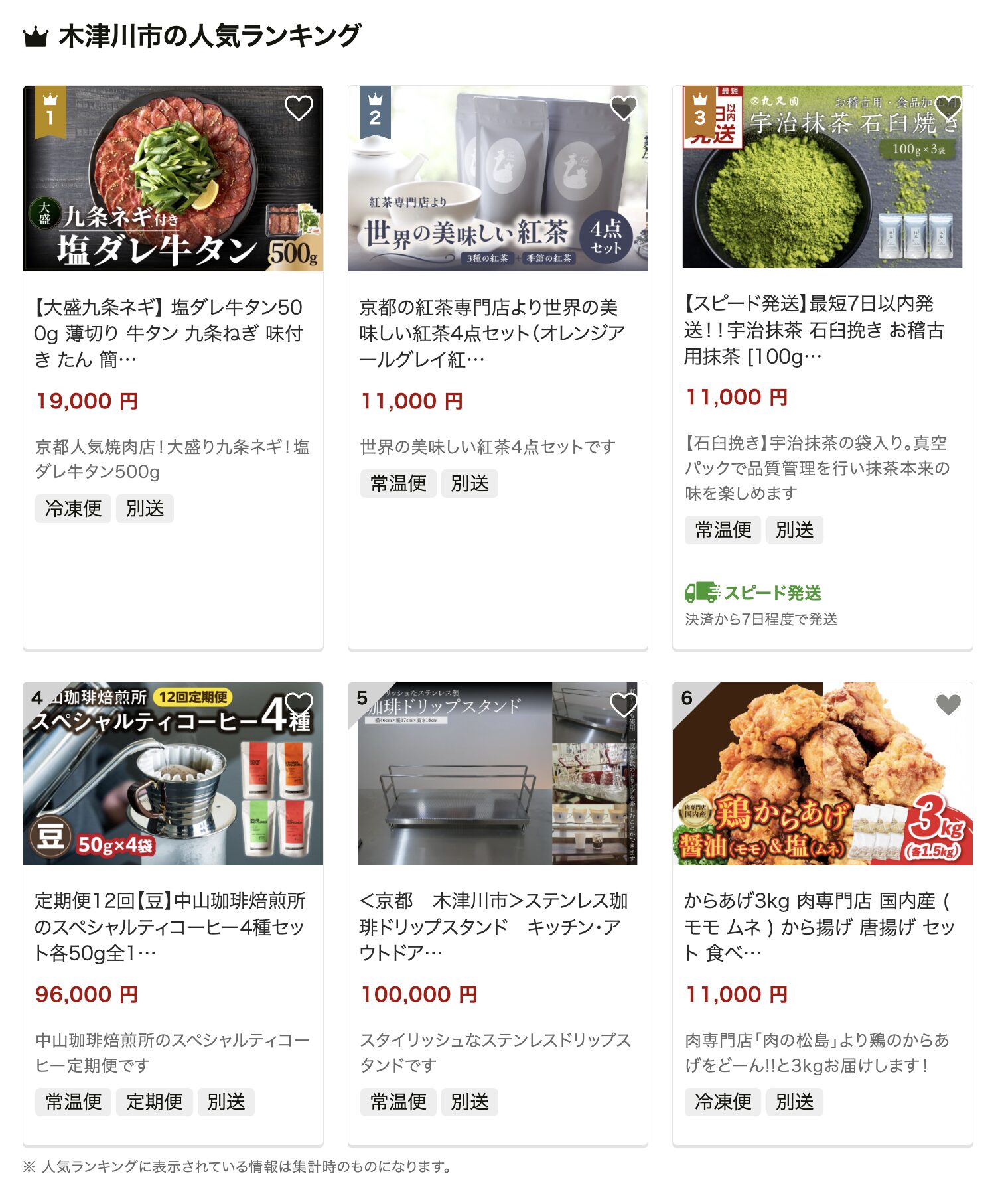The height and width of the screenshot is (1204, 998).
Task: Favorite the 塩ダレ牛タン500g item
Action: click(x=298, y=108)
